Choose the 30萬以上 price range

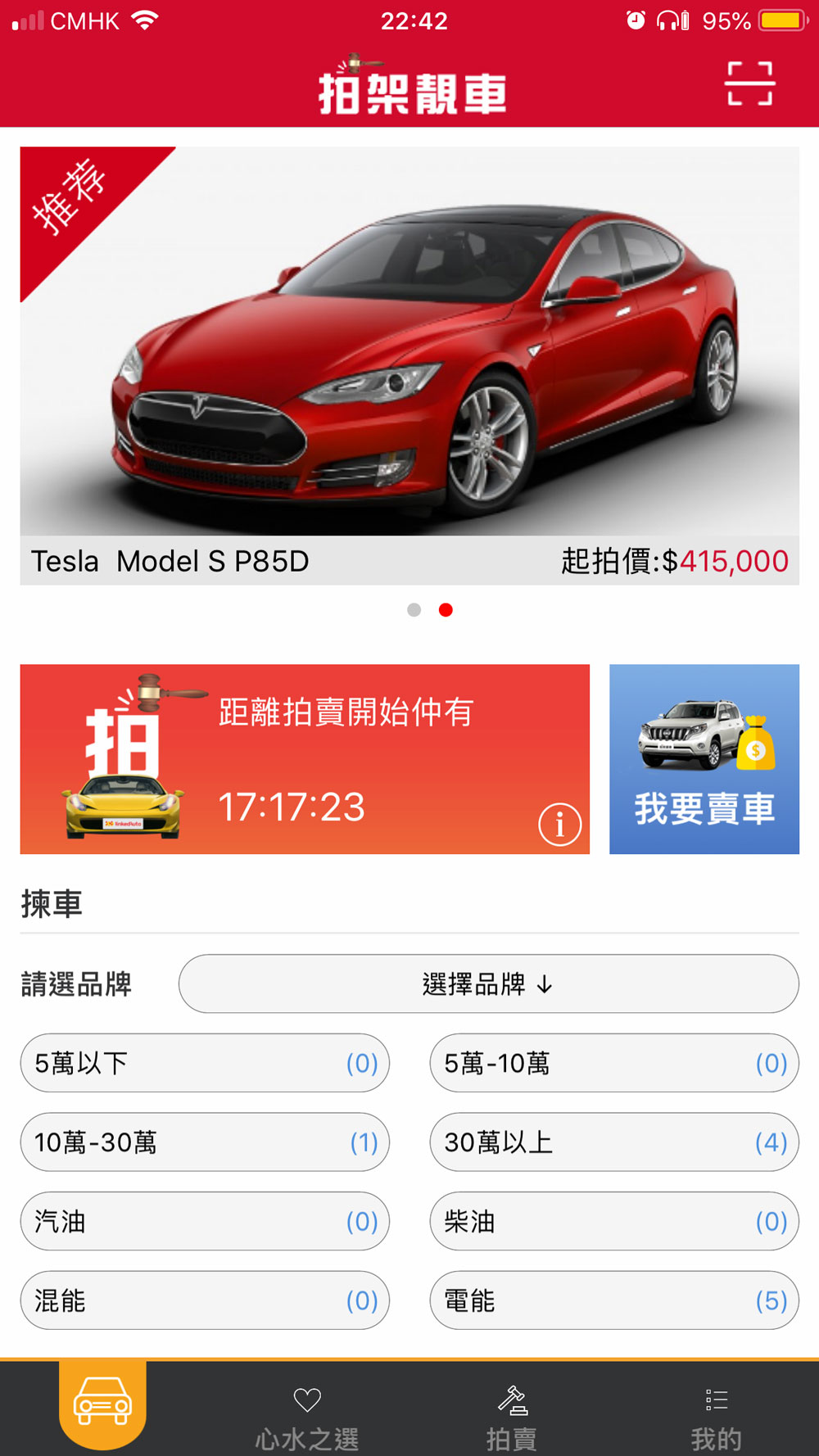tap(614, 1142)
